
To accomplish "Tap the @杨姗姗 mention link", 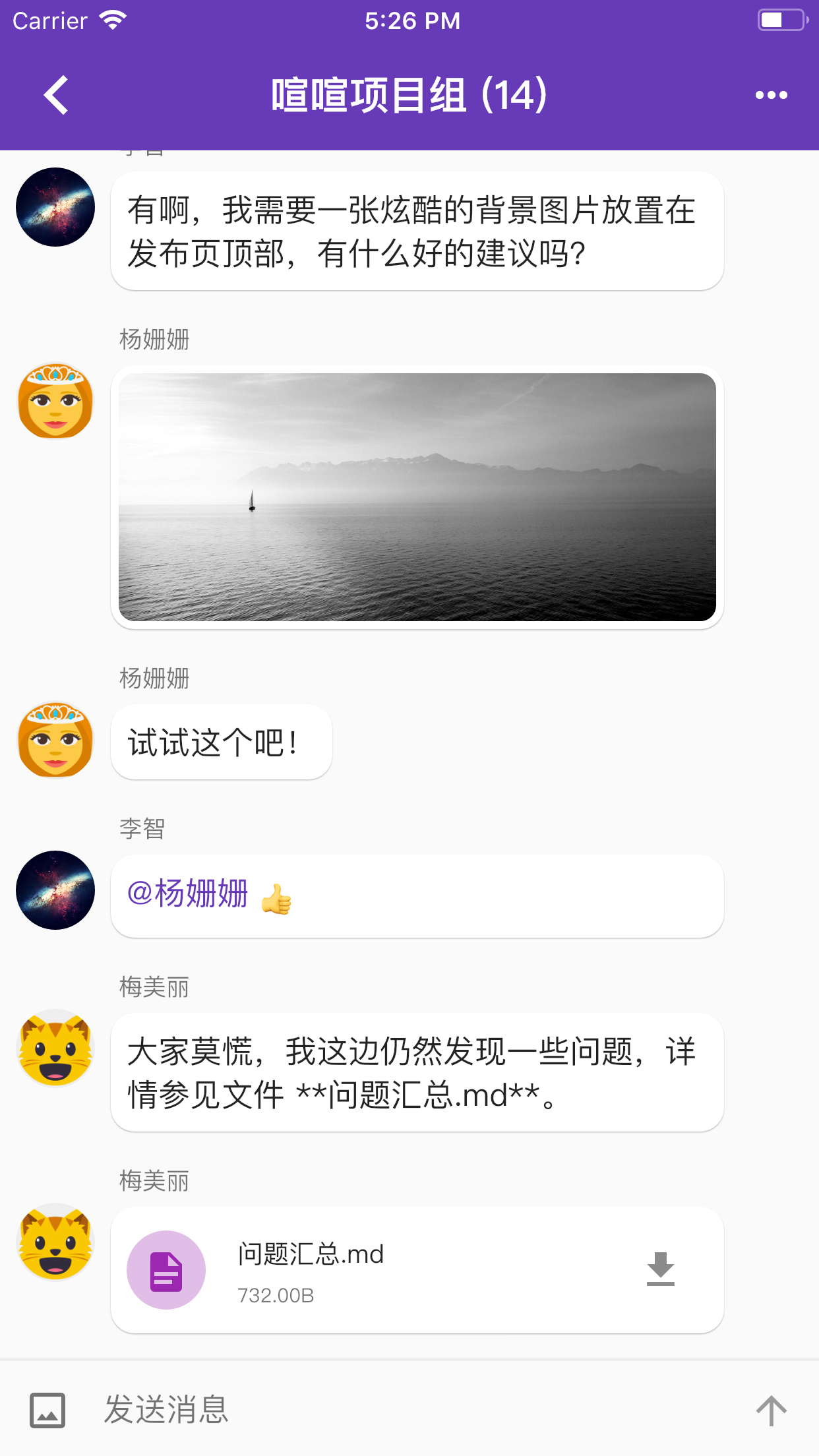I will (x=188, y=894).
